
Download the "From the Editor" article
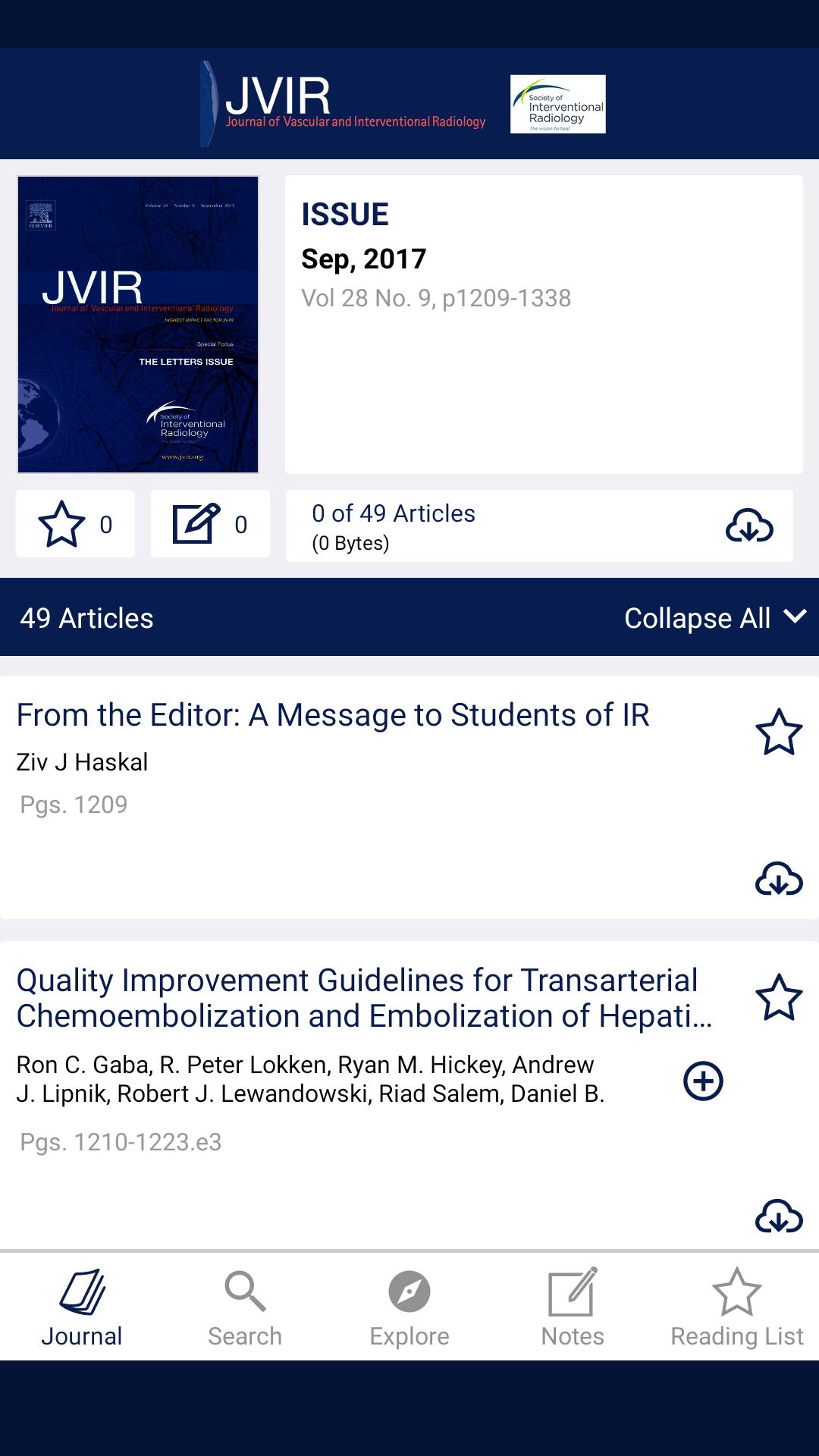(778, 879)
